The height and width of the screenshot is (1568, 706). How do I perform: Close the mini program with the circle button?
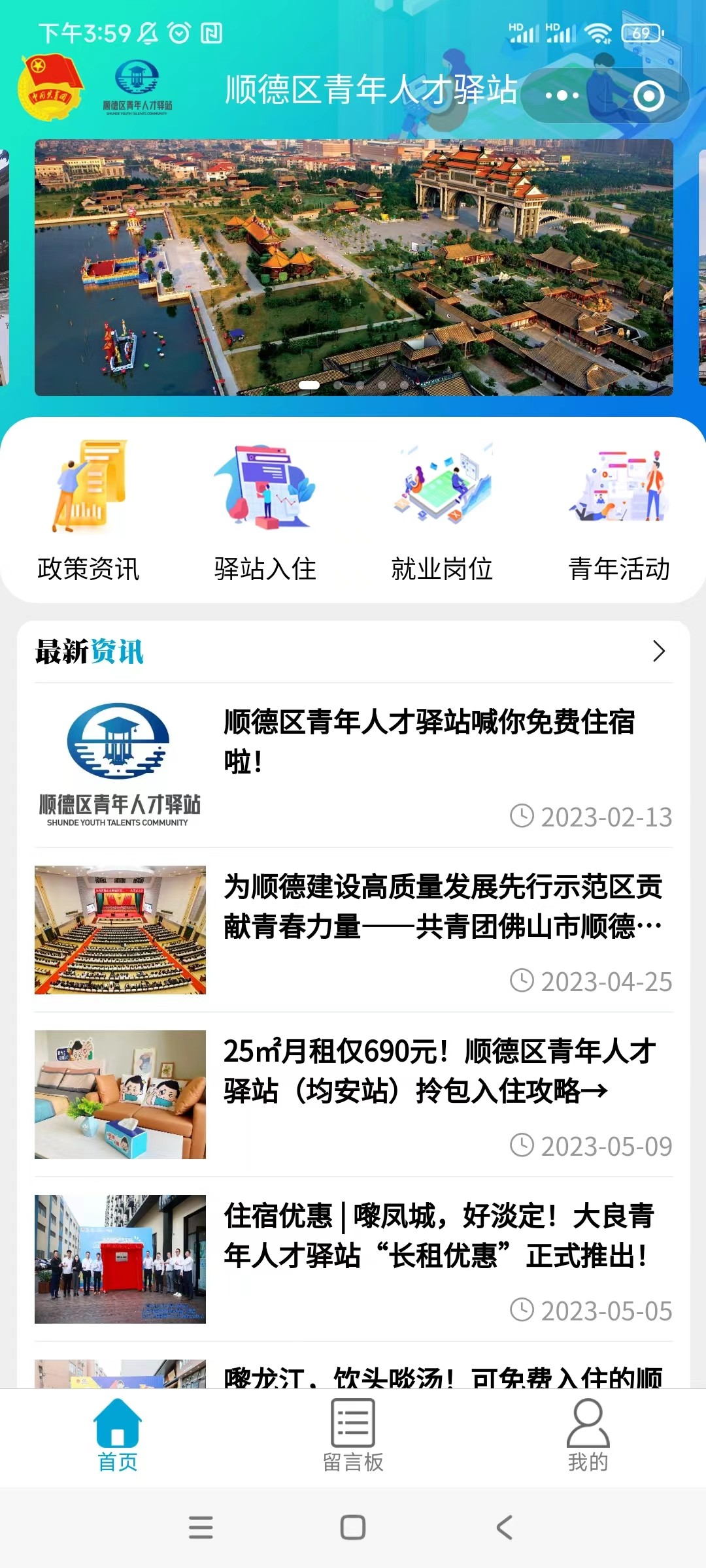click(x=648, y=96)
